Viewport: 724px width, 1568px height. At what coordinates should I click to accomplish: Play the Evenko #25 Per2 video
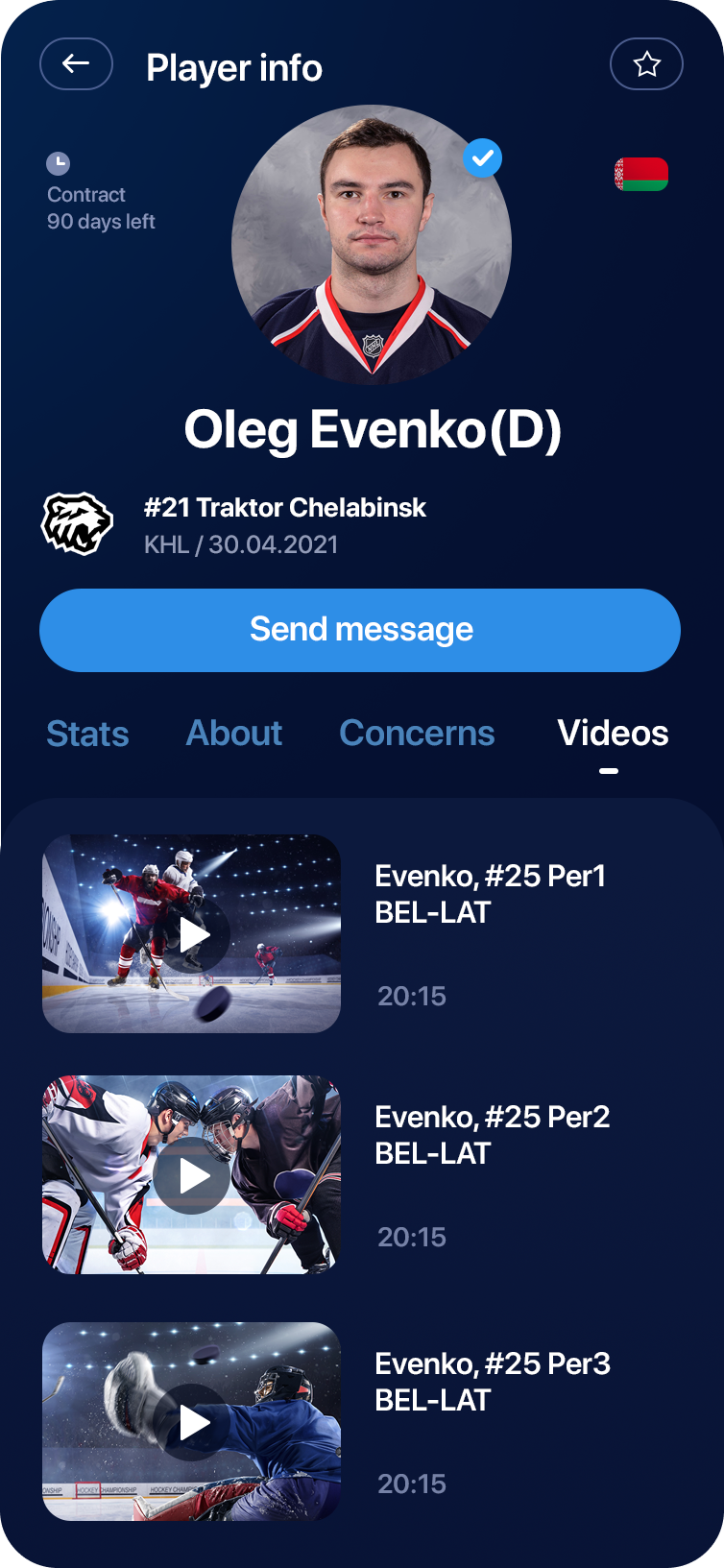[192, 1175]
